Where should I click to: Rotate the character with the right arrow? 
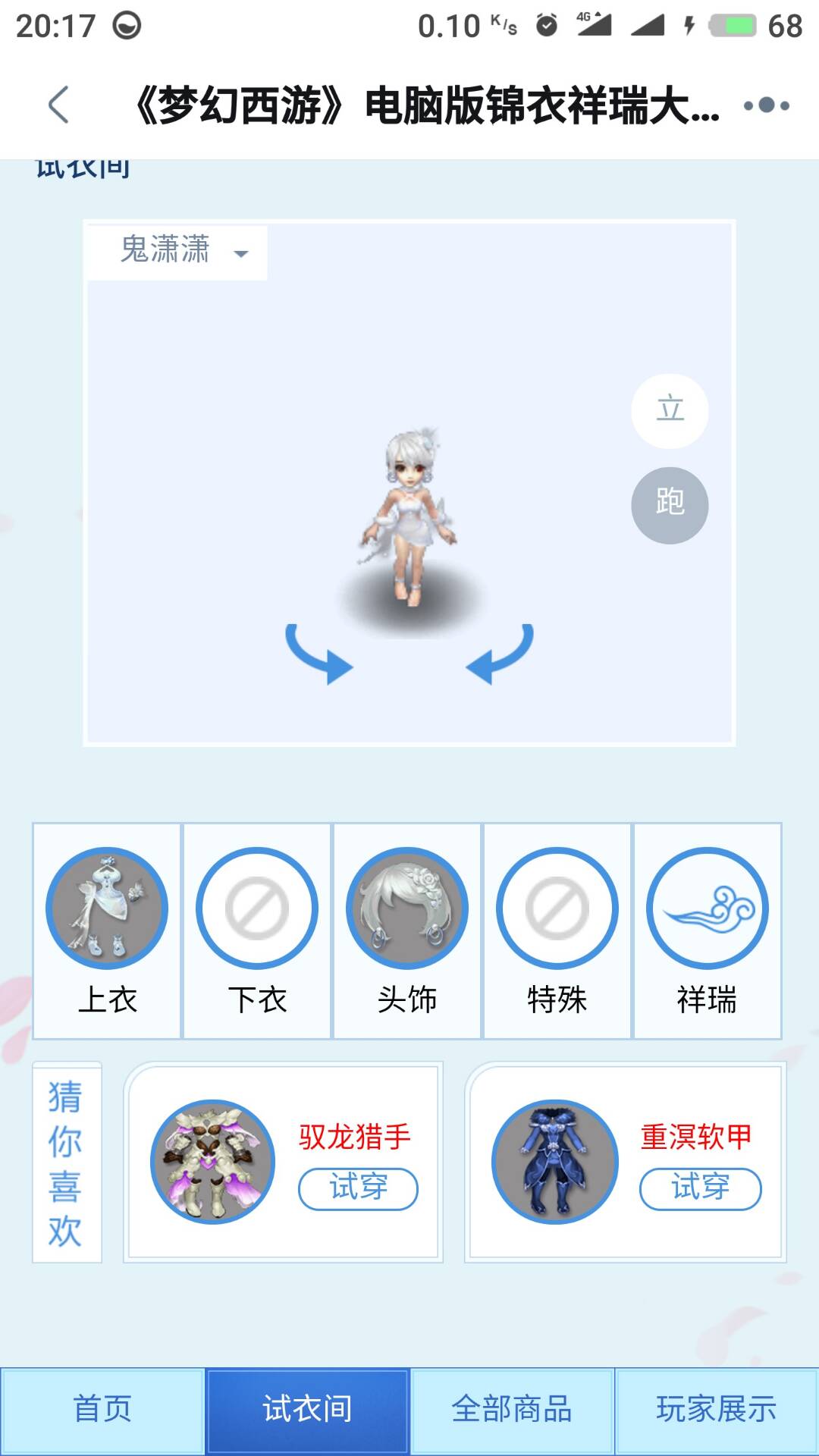pyautogui.click(x=500, y=654)
